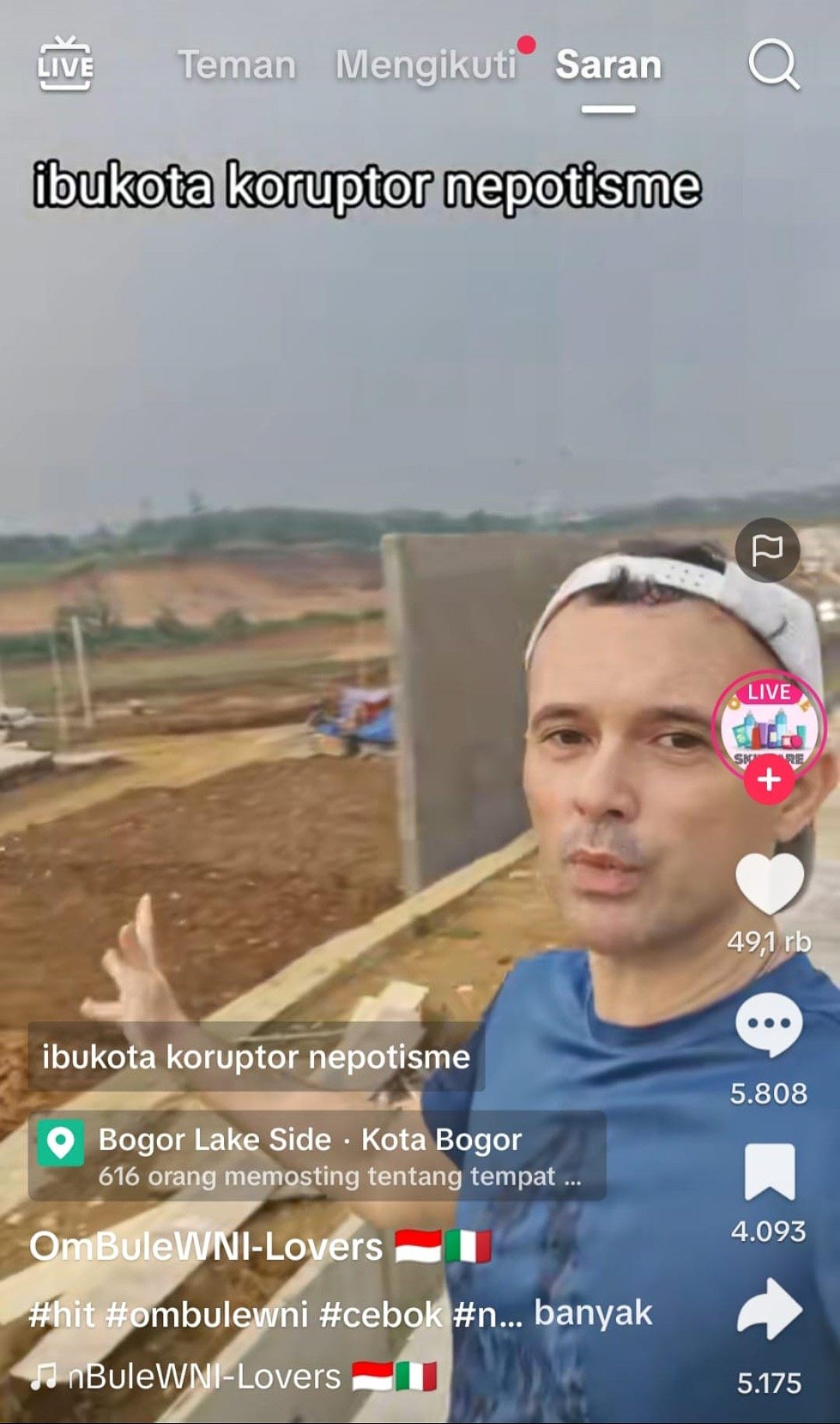The image size is (840, 1424).
Task: Open the search magnifier
Action: coord(773,65)
